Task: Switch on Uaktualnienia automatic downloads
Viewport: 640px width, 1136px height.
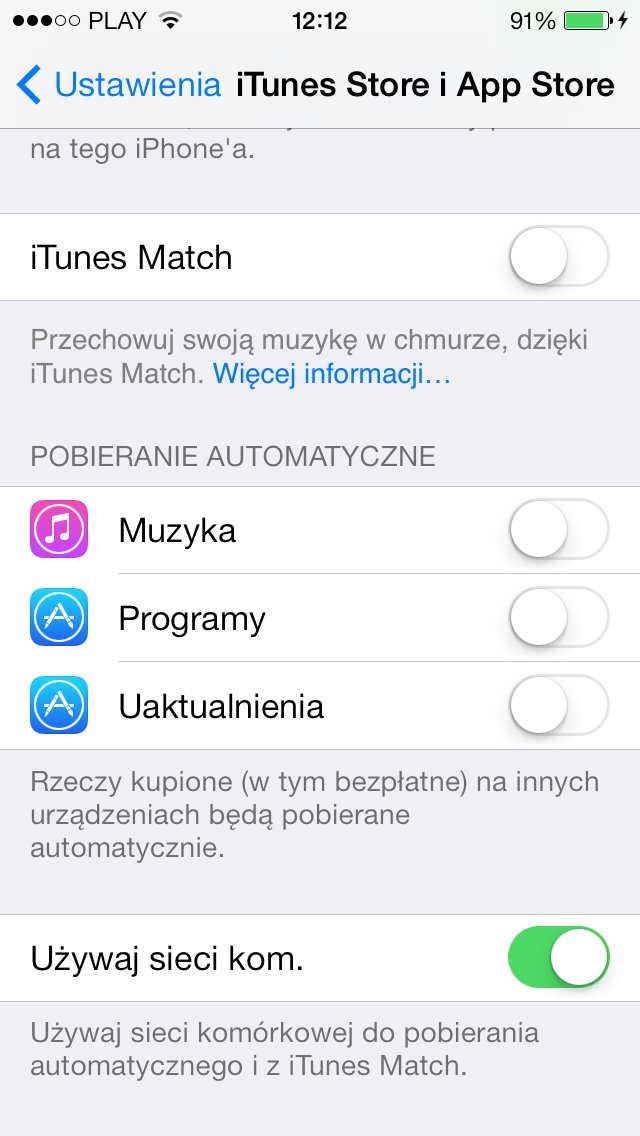Action: click(x=558, y=705)
